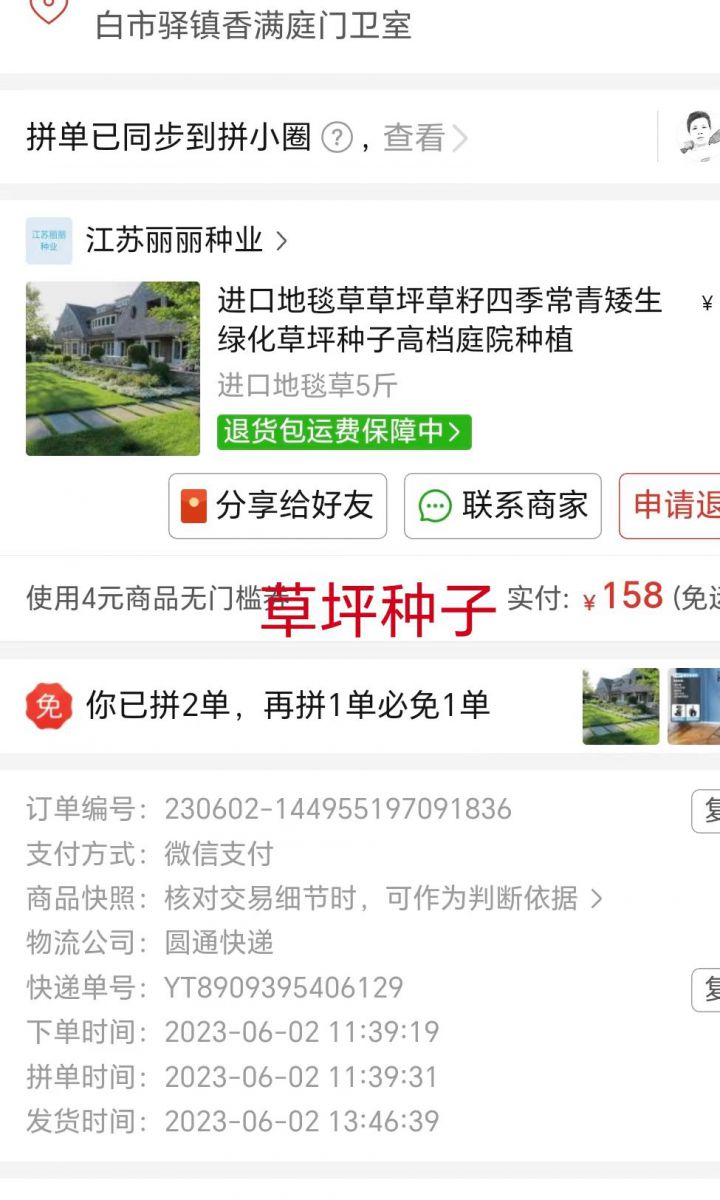Image resolution: width=720 pixels, height=1200 pixels.
Task: Copy the 快递单号 tracking number
Action: click(x=707, y=990)
